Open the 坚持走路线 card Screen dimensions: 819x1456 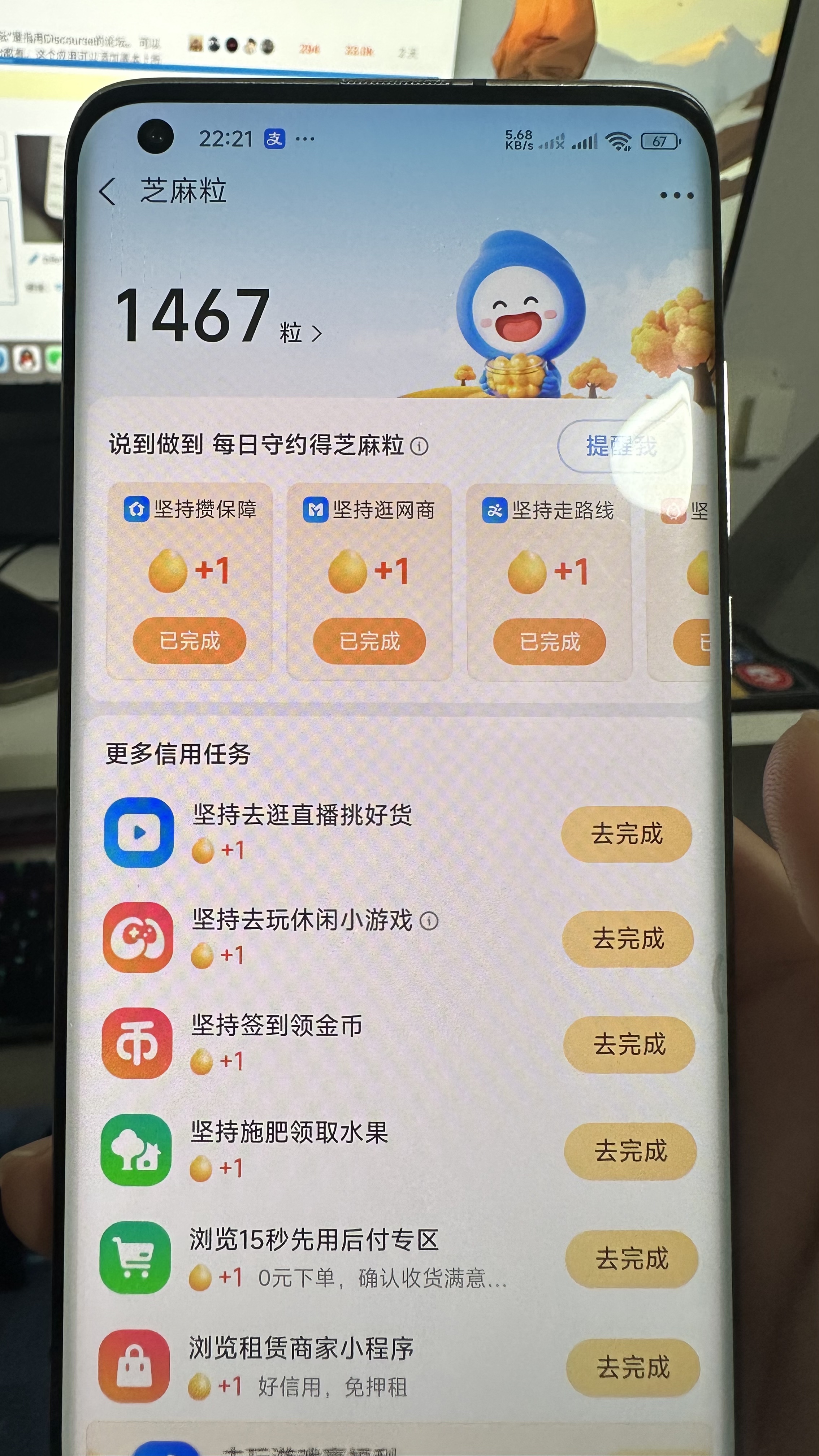[549, 581]
